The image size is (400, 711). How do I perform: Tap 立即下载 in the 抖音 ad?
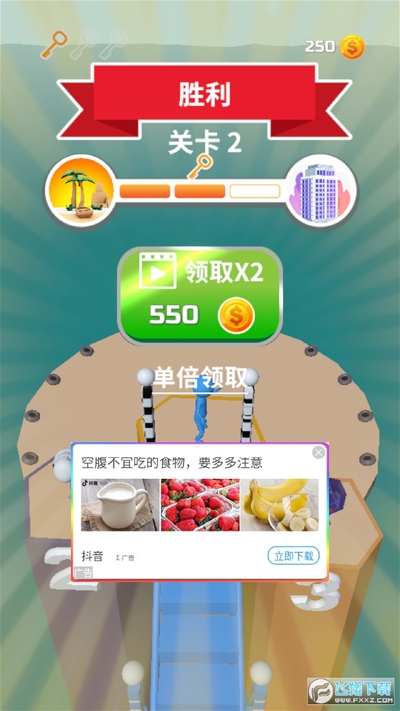click(x=293, y=556)
